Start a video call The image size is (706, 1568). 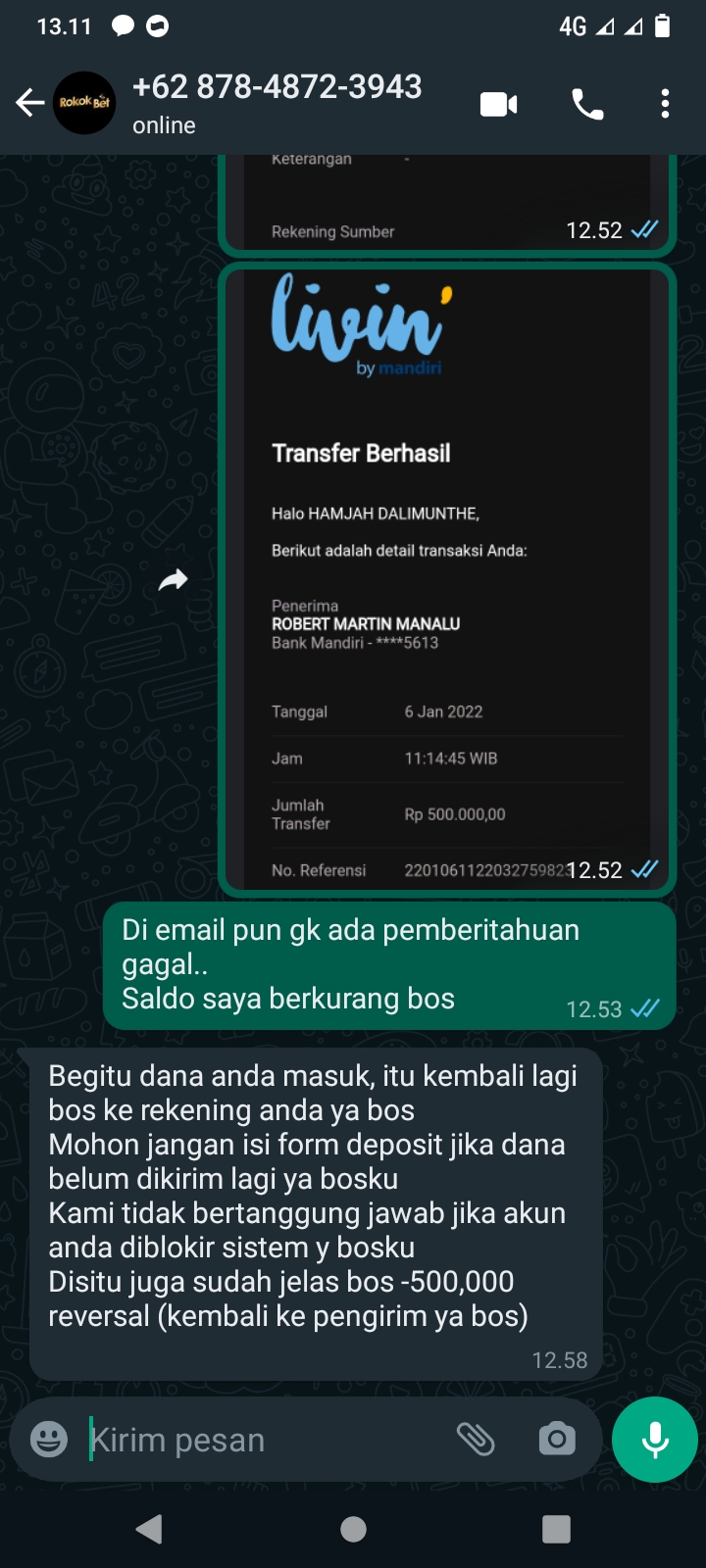click(x=499, y=104)
